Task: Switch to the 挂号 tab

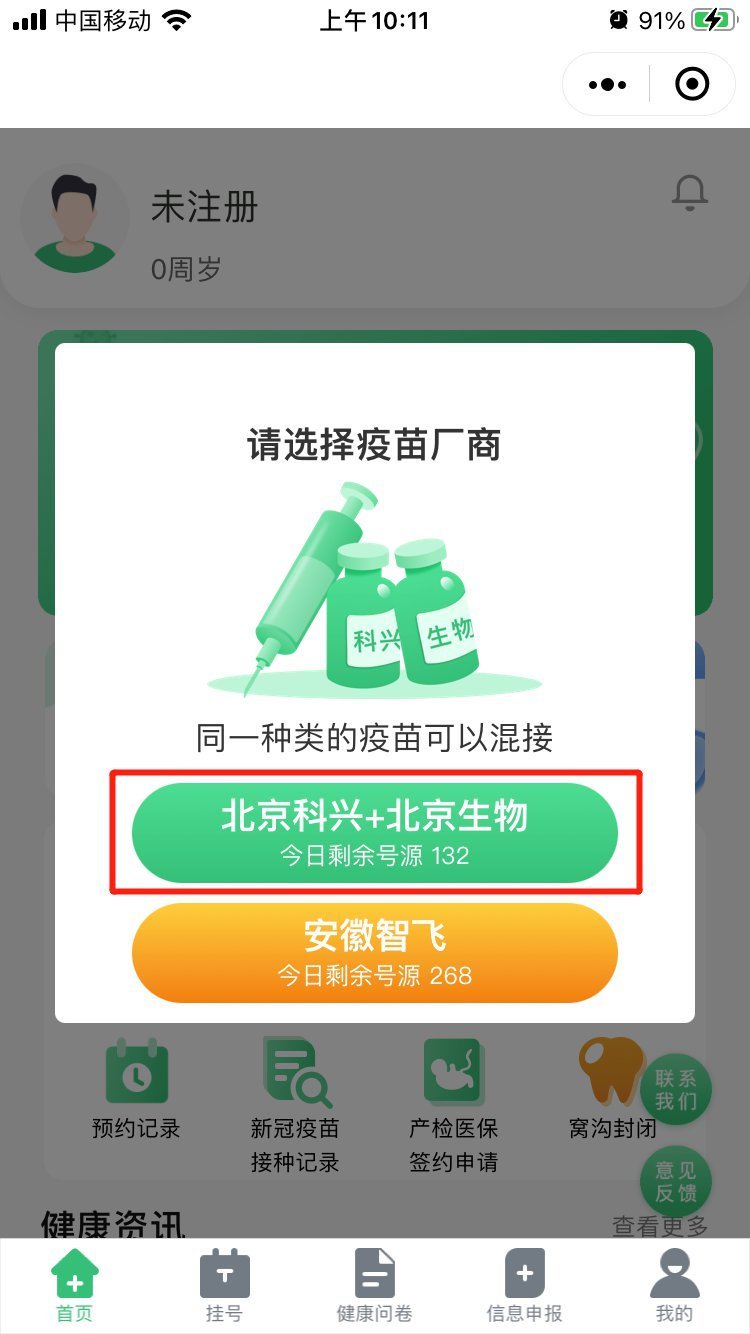Action: pyautogui.click(x=224, y=1285)
